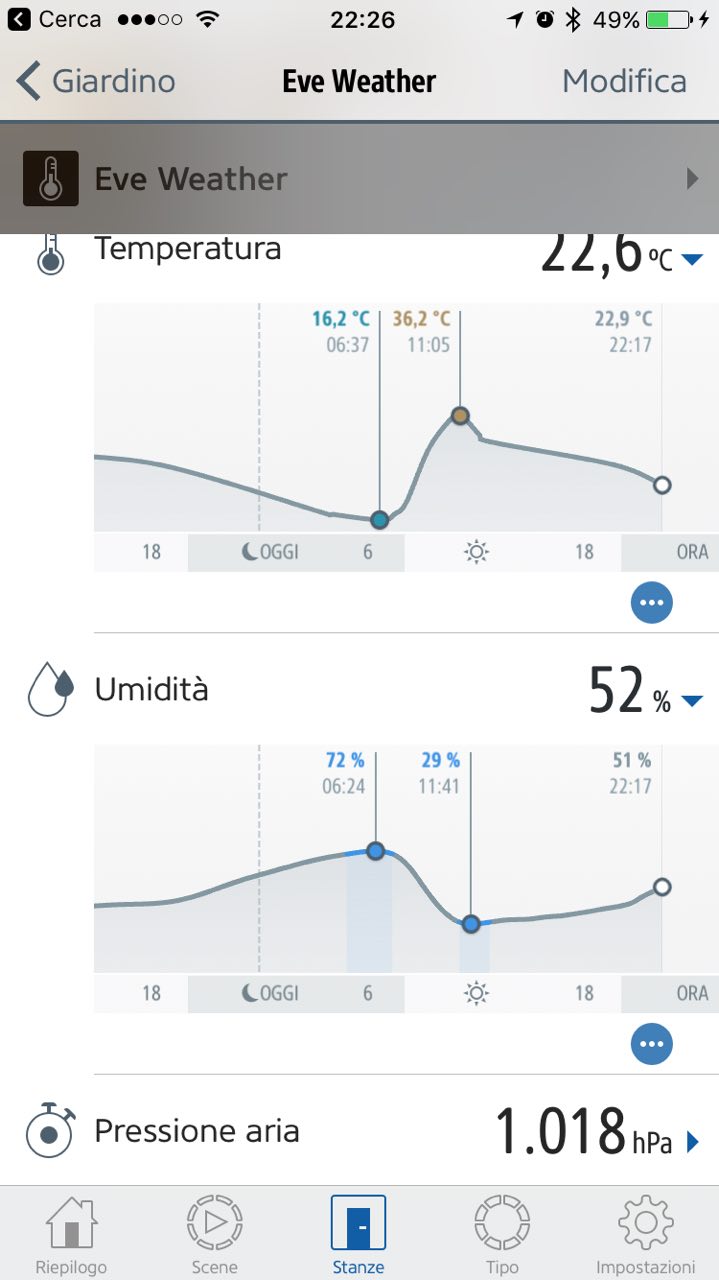This screenshot has height=1280, width=719.
Task: Select the 72 % humidity peak point
Action: point(376,851)
